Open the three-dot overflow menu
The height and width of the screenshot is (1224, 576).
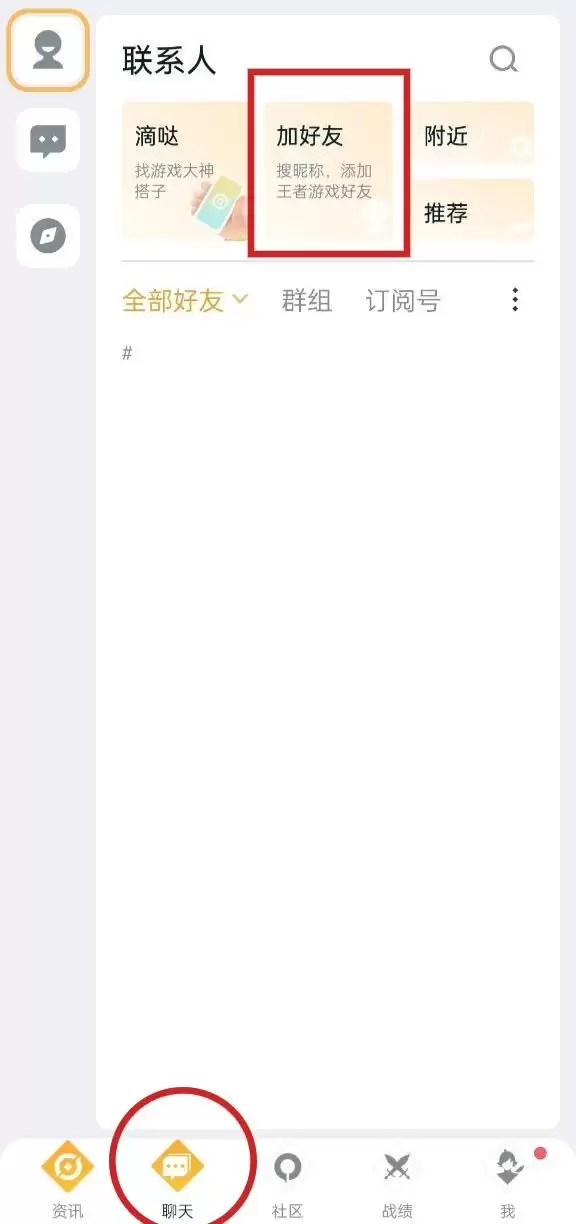[515, 299]
